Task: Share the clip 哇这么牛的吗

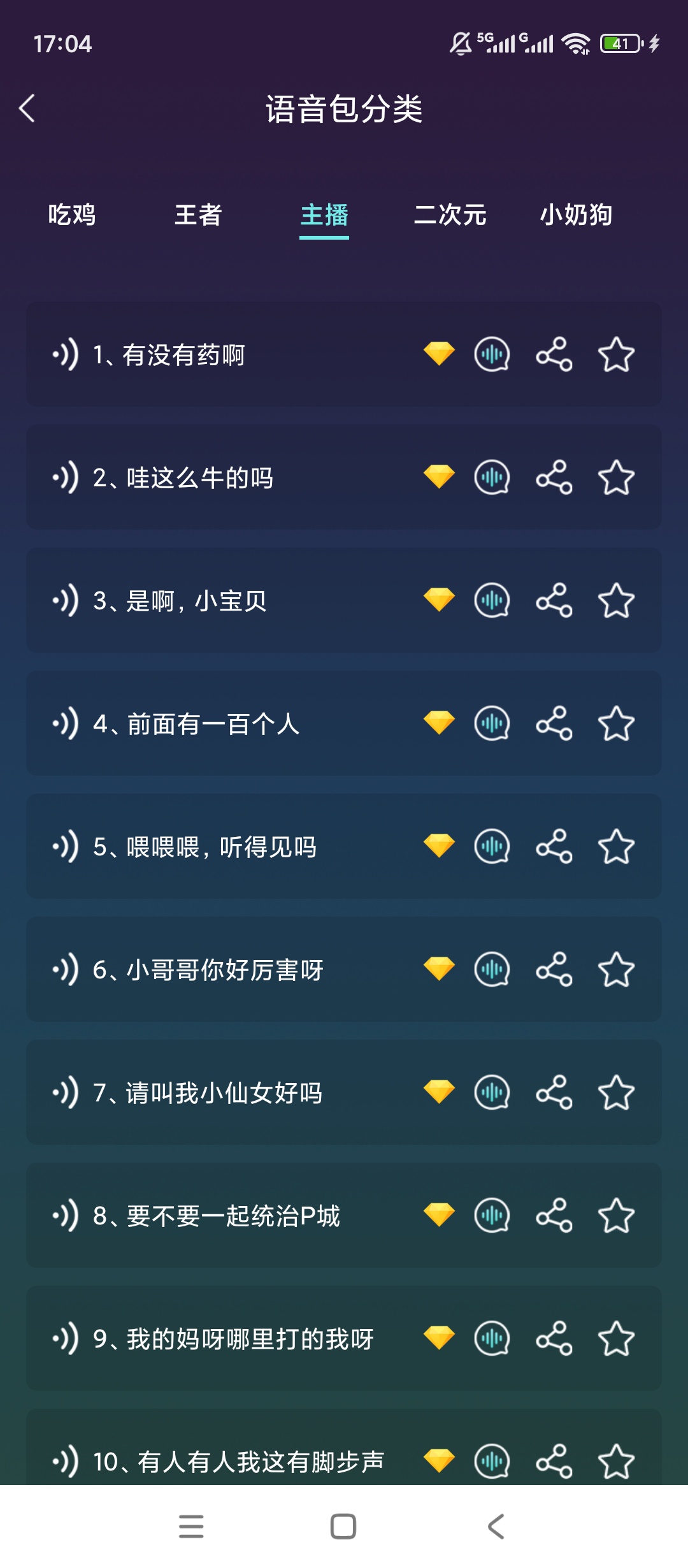Action: (x=554, y=477)
